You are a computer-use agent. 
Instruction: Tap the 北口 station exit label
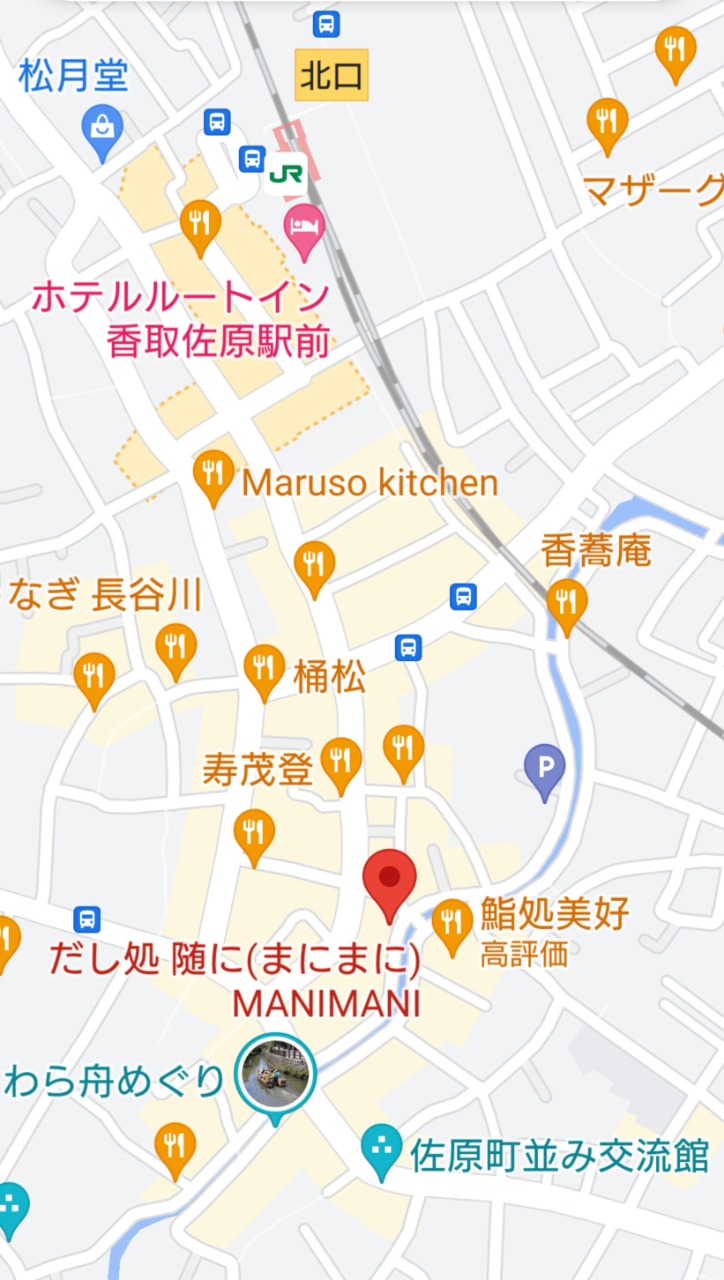pyautogui.click(x=332, y=76)
